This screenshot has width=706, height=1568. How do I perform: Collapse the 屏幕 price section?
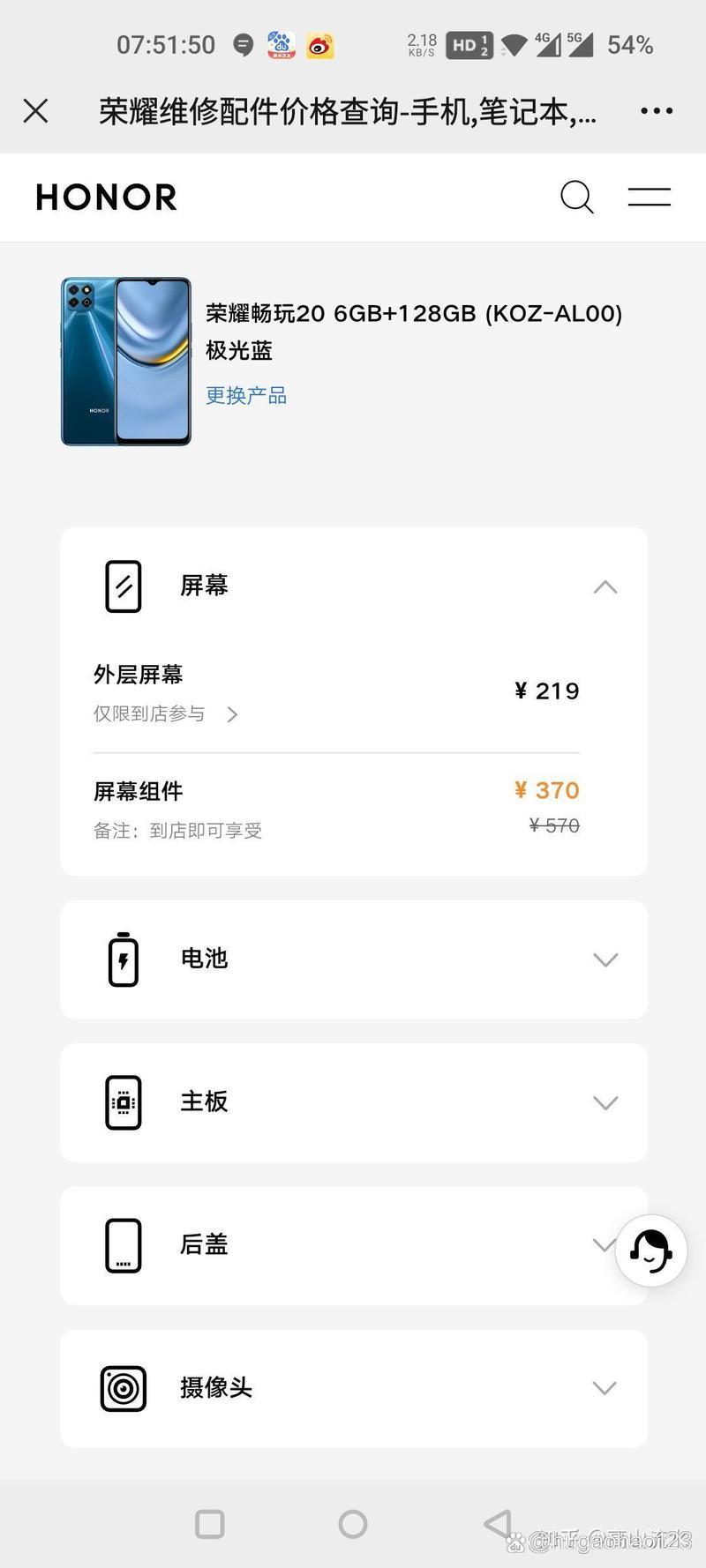click(x=605, y=586)
